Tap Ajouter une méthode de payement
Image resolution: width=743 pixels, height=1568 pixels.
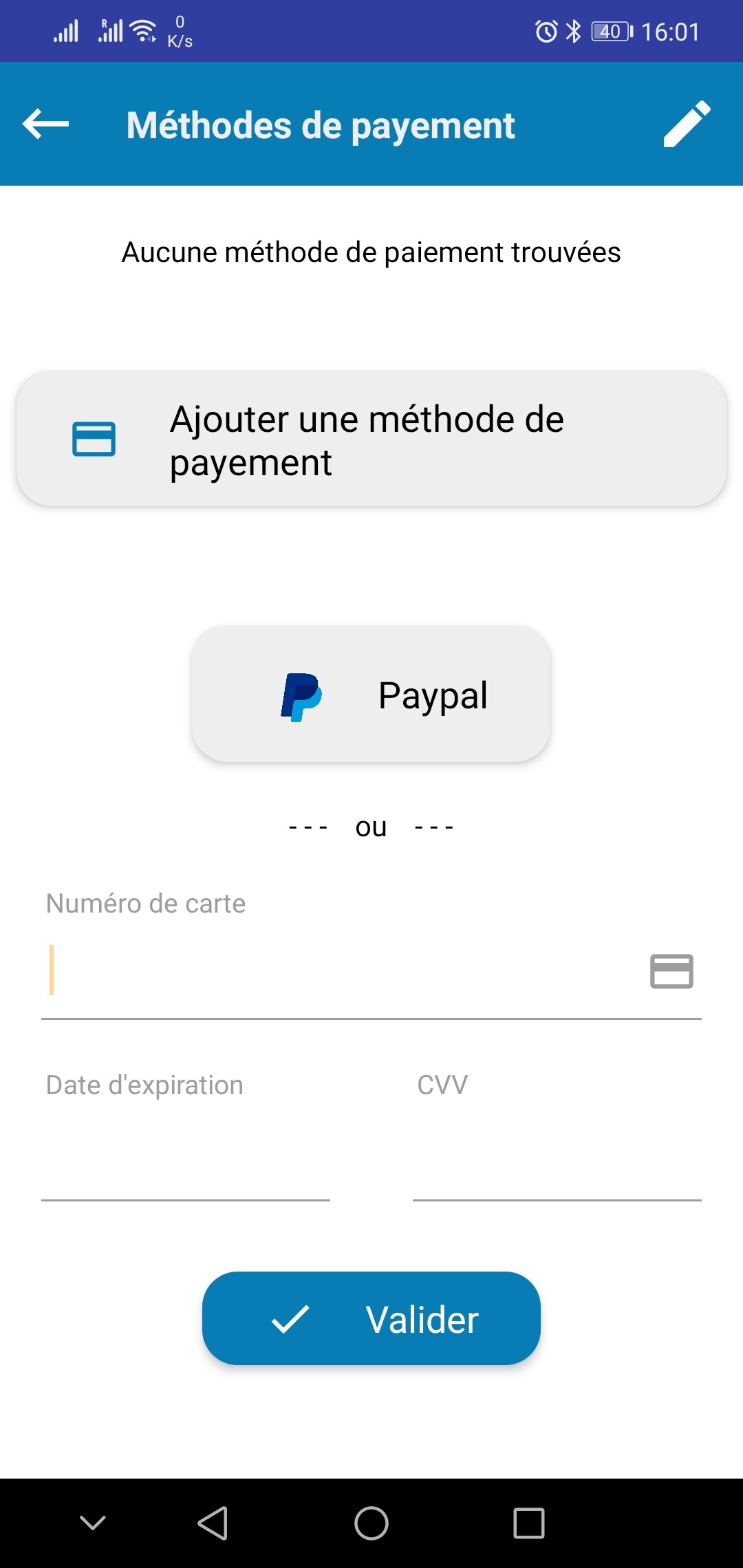371,439
